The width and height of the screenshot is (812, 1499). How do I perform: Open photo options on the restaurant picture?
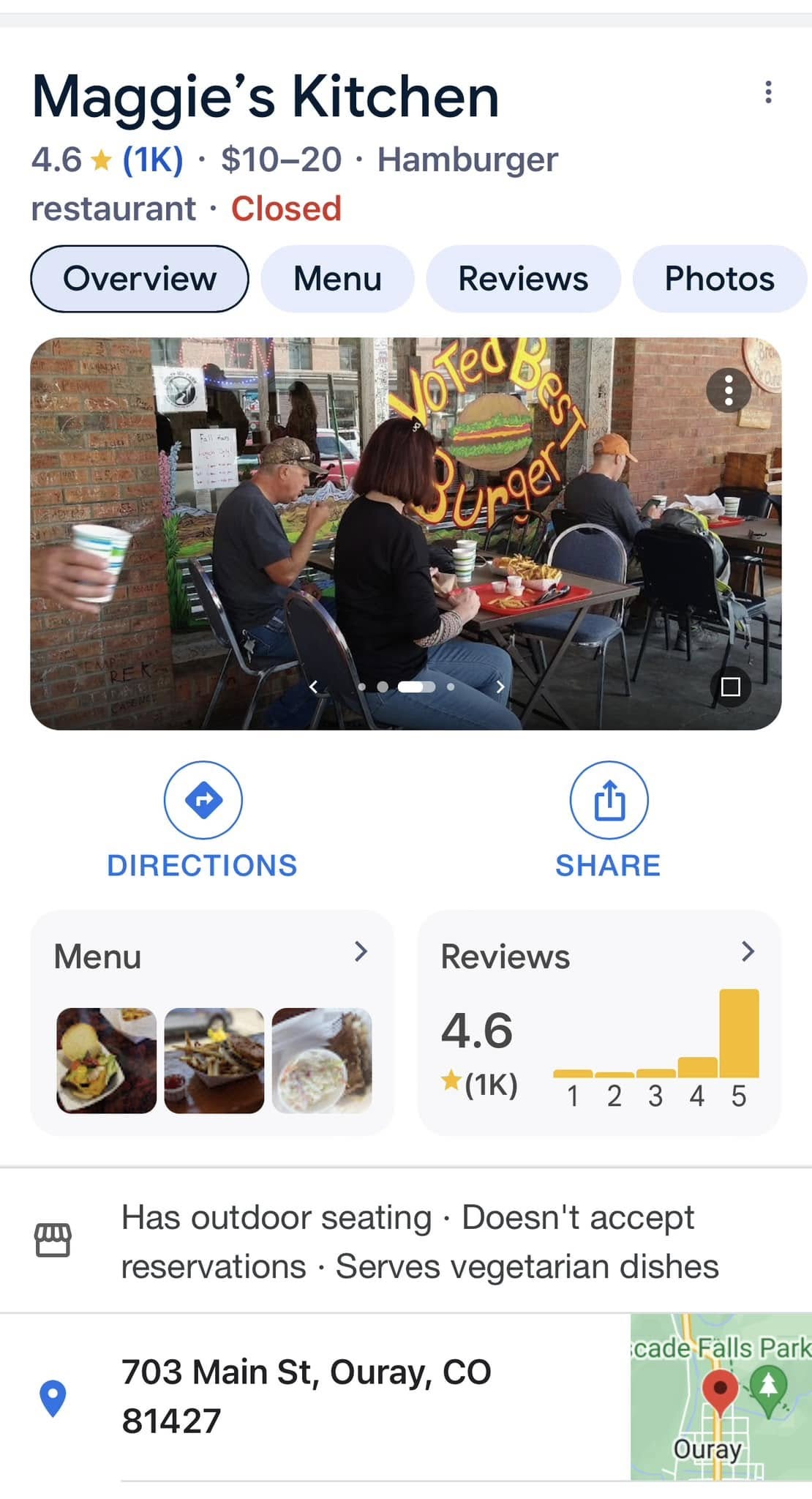pyautogui.click(x=728, y=391)
